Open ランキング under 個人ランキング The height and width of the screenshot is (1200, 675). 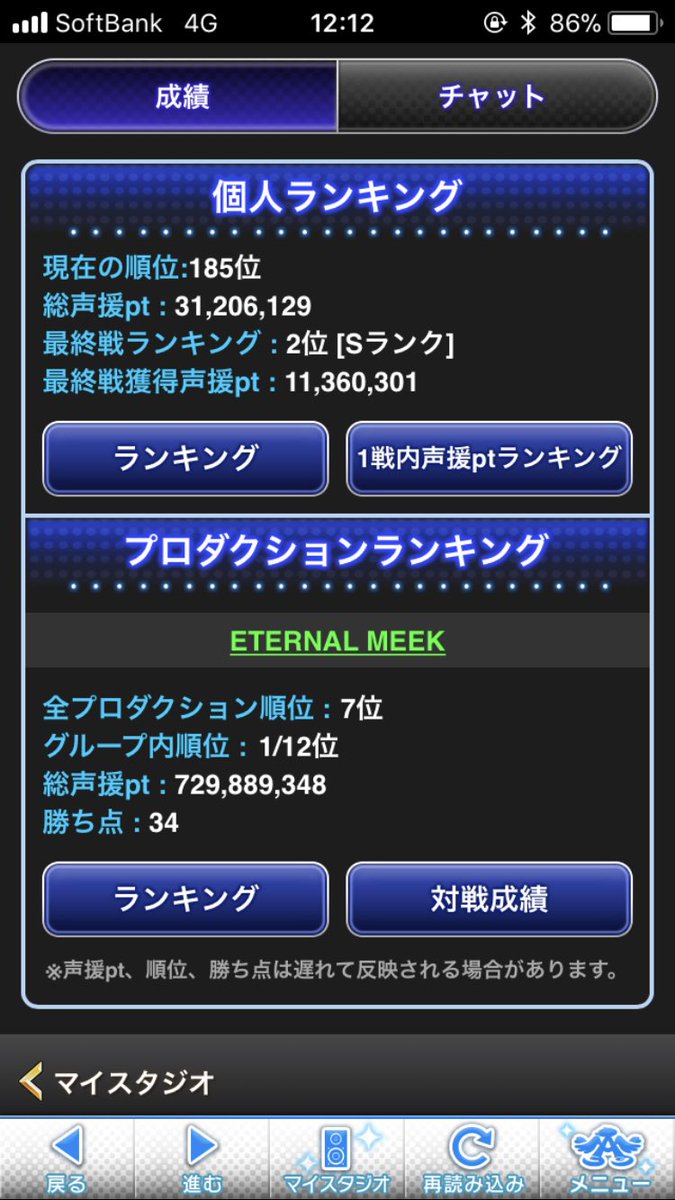click(x=185, y=458)
